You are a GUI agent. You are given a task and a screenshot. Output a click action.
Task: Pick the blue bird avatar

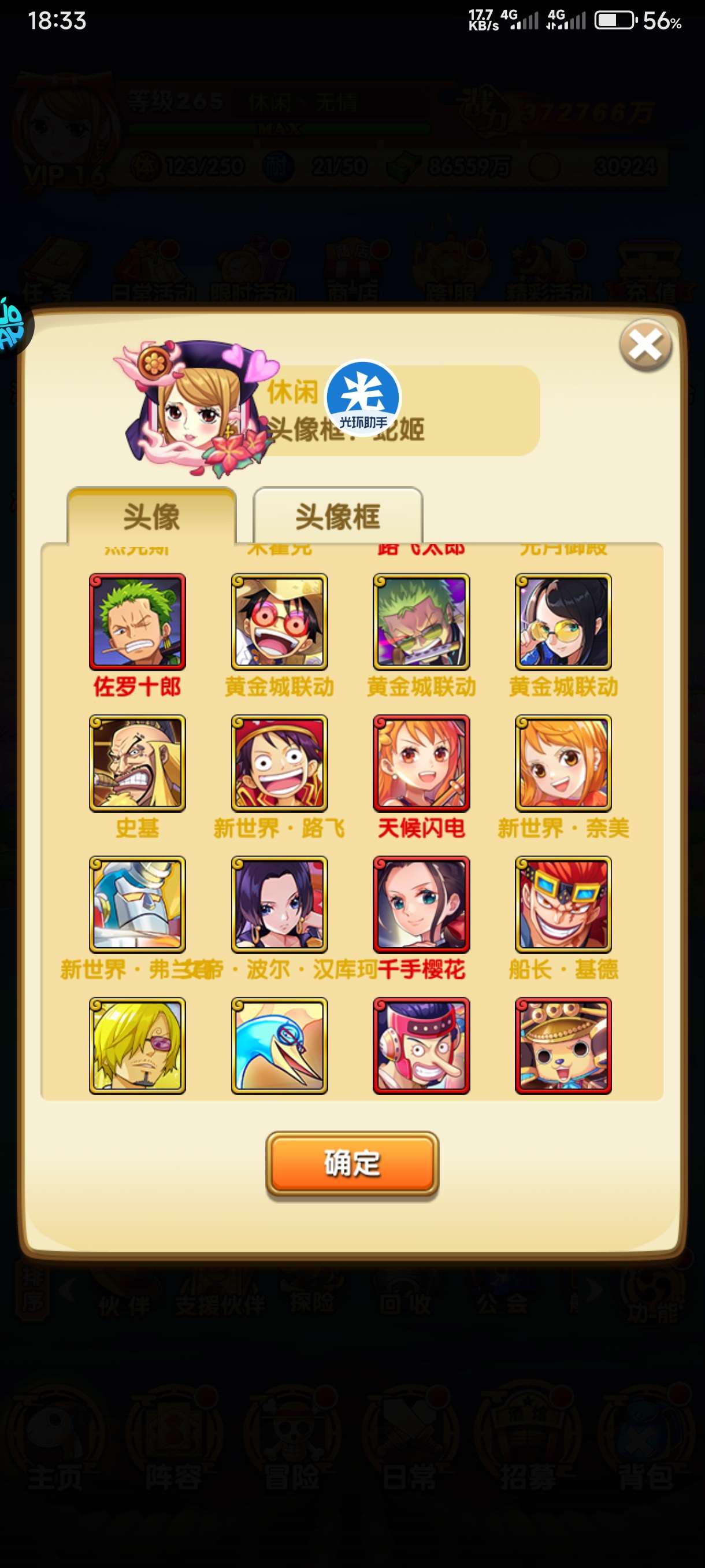[279, 1045]
